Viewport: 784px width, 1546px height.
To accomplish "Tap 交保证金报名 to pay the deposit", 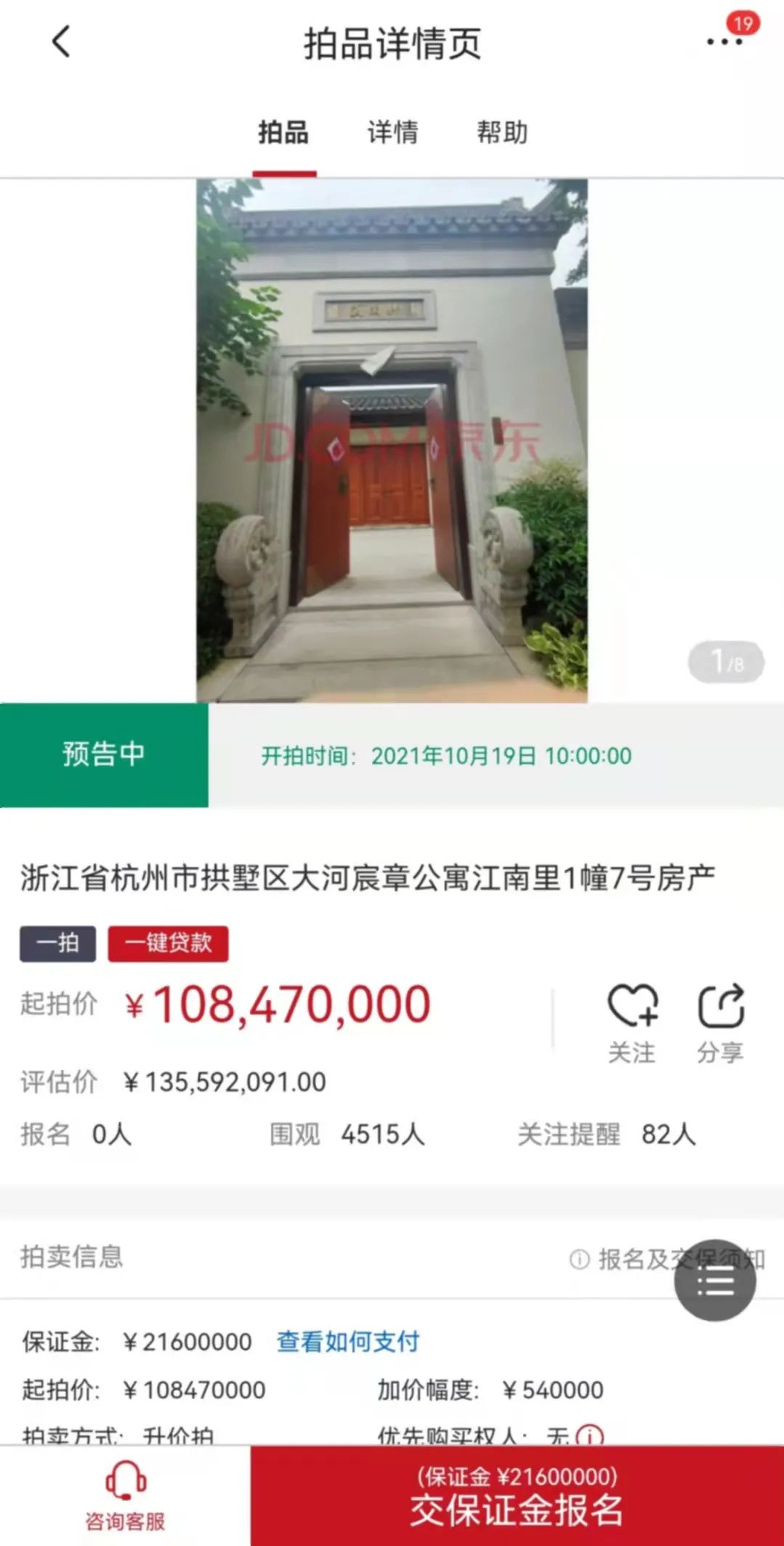I will pos(517,1496).
